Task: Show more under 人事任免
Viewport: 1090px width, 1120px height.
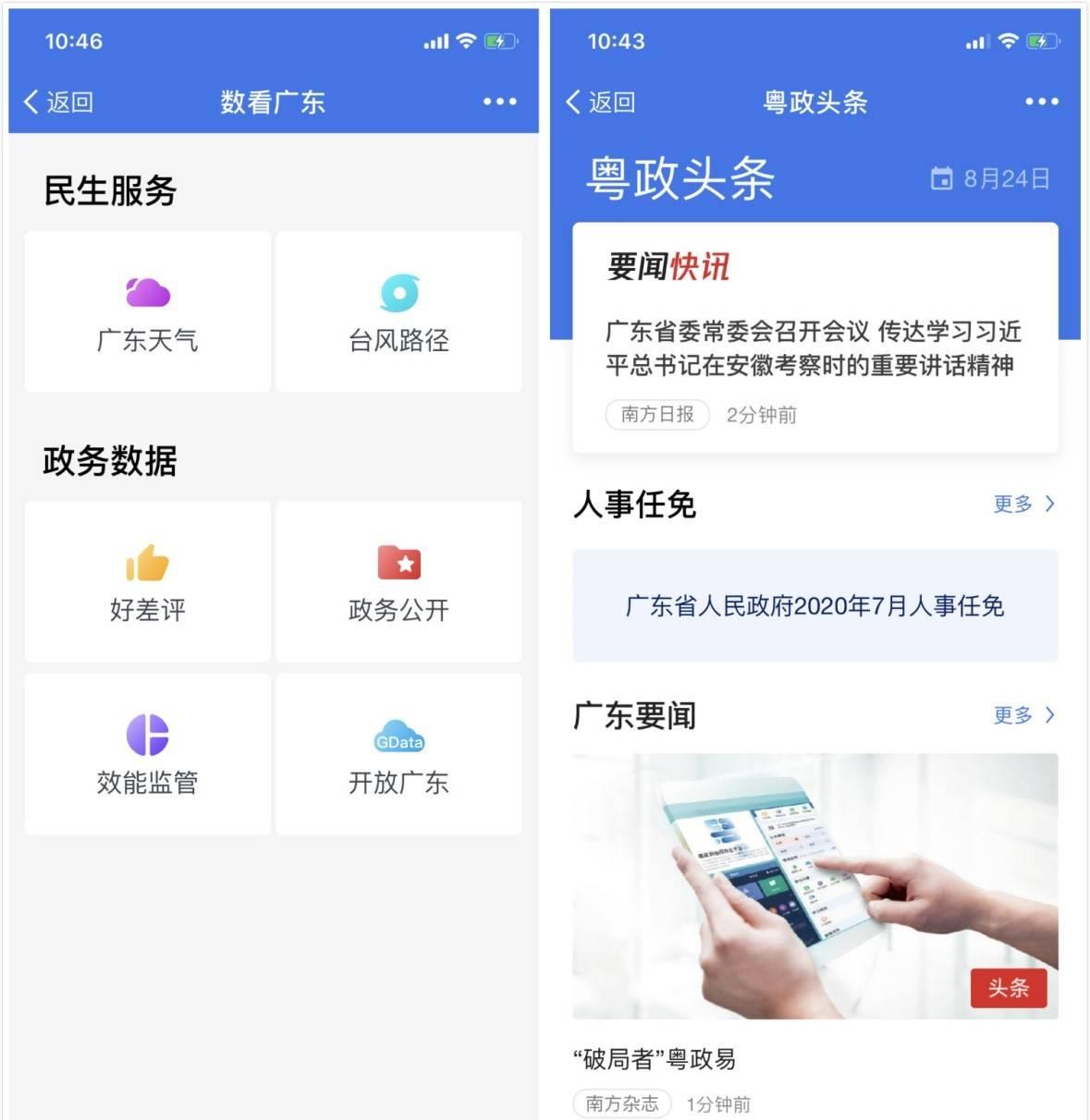Action: pos(1023,504)
